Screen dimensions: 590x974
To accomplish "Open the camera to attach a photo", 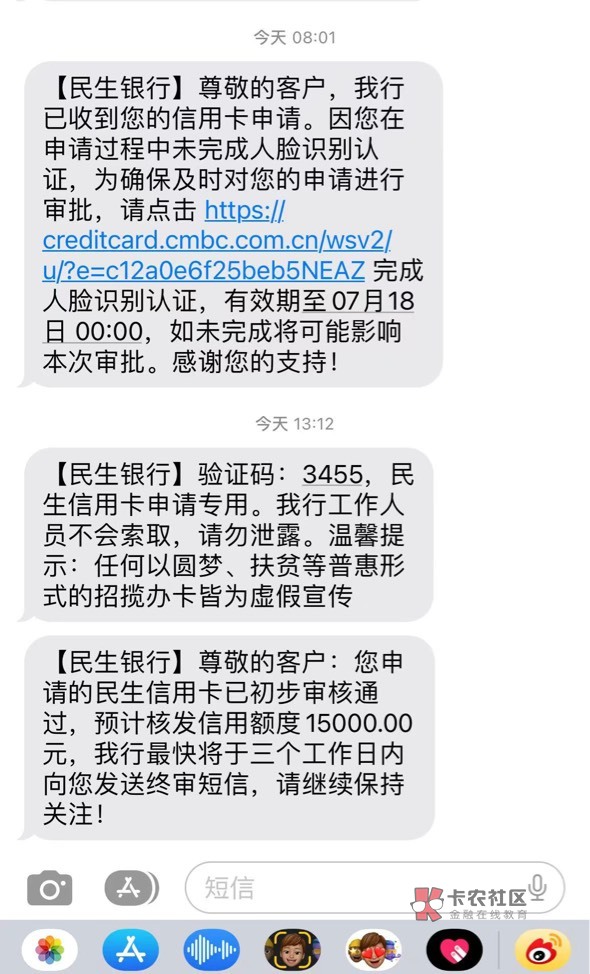I will click(x=50, y=888).
